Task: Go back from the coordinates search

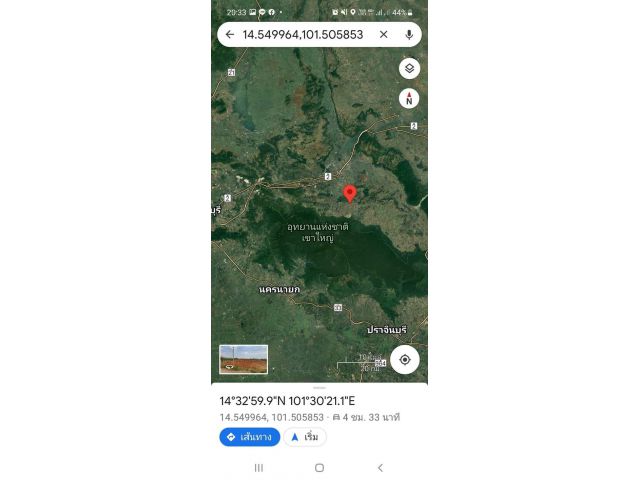Action: click(x=229, y=34)
